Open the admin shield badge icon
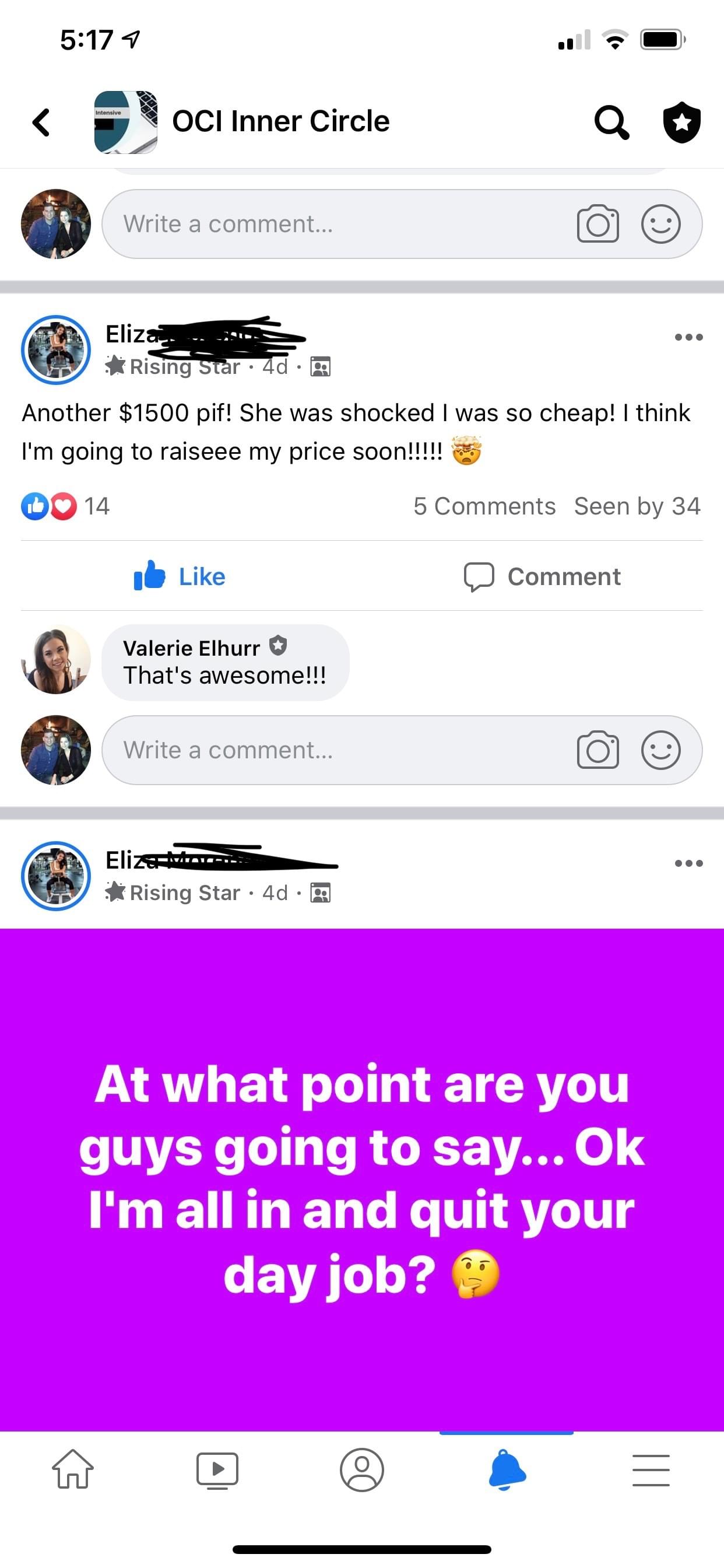The image size is (724, 1568). (x=681, y=123)
